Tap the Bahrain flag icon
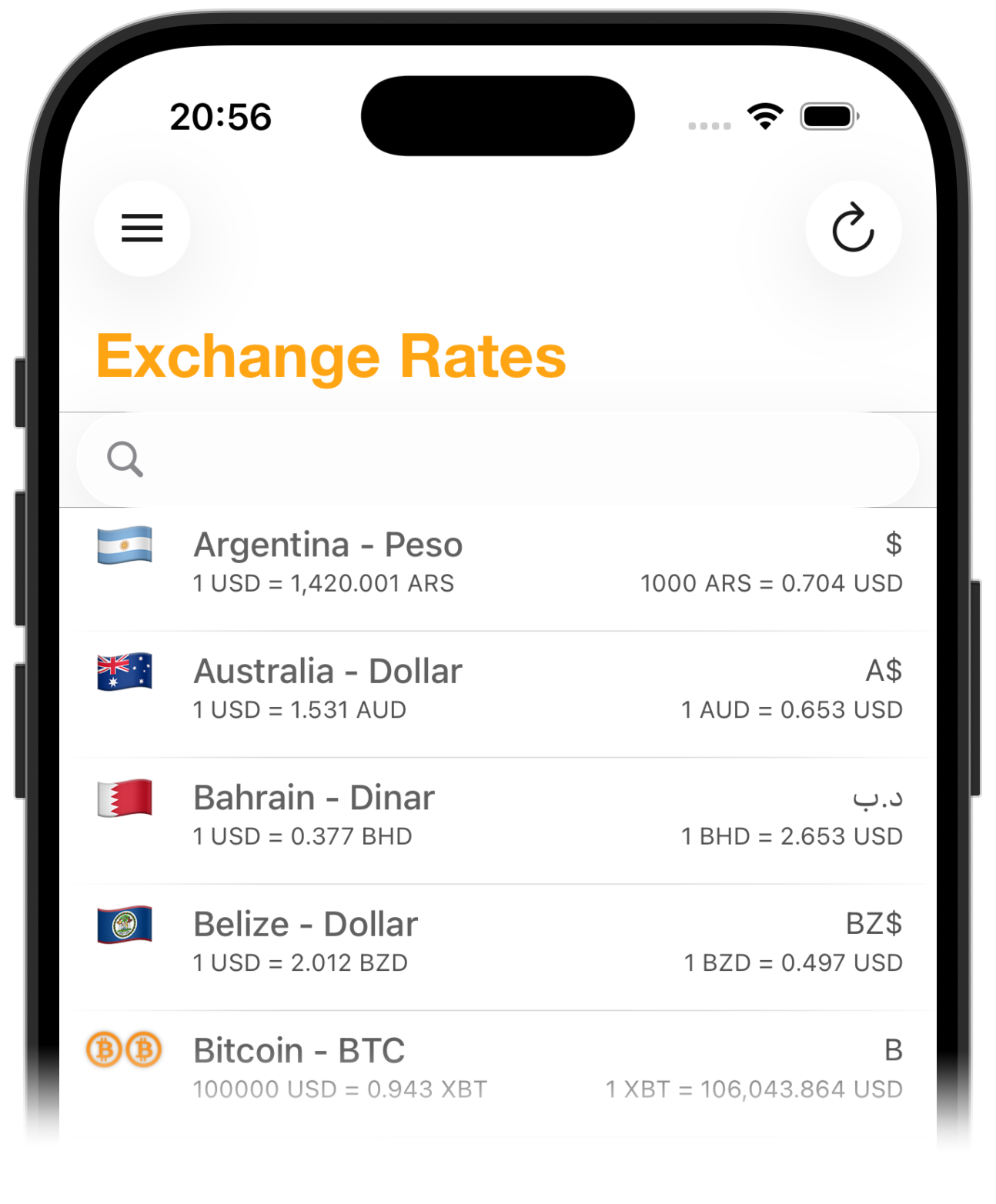 coord(125,799)
